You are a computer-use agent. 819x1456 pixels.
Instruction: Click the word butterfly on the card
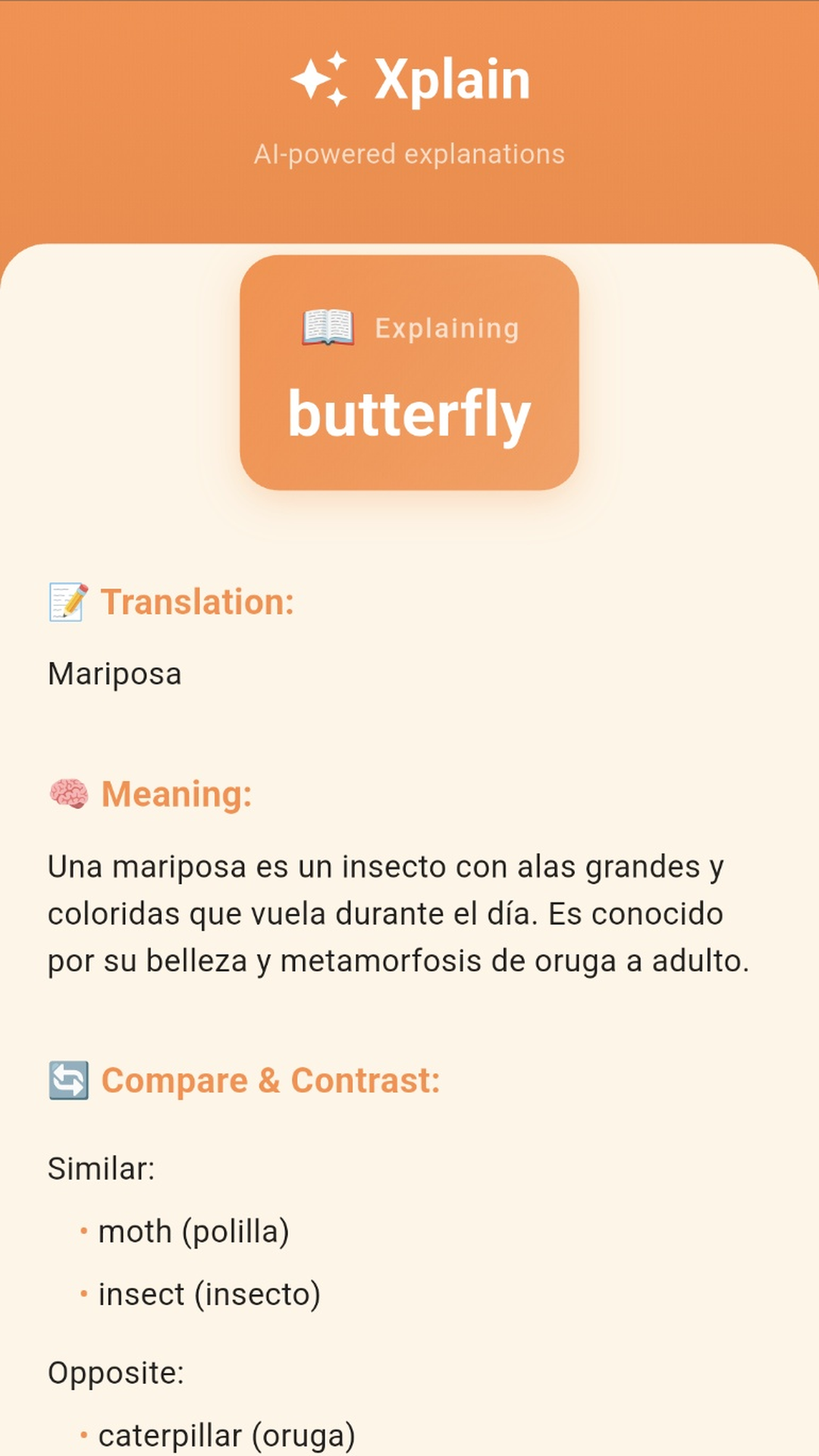click(409, 413)
